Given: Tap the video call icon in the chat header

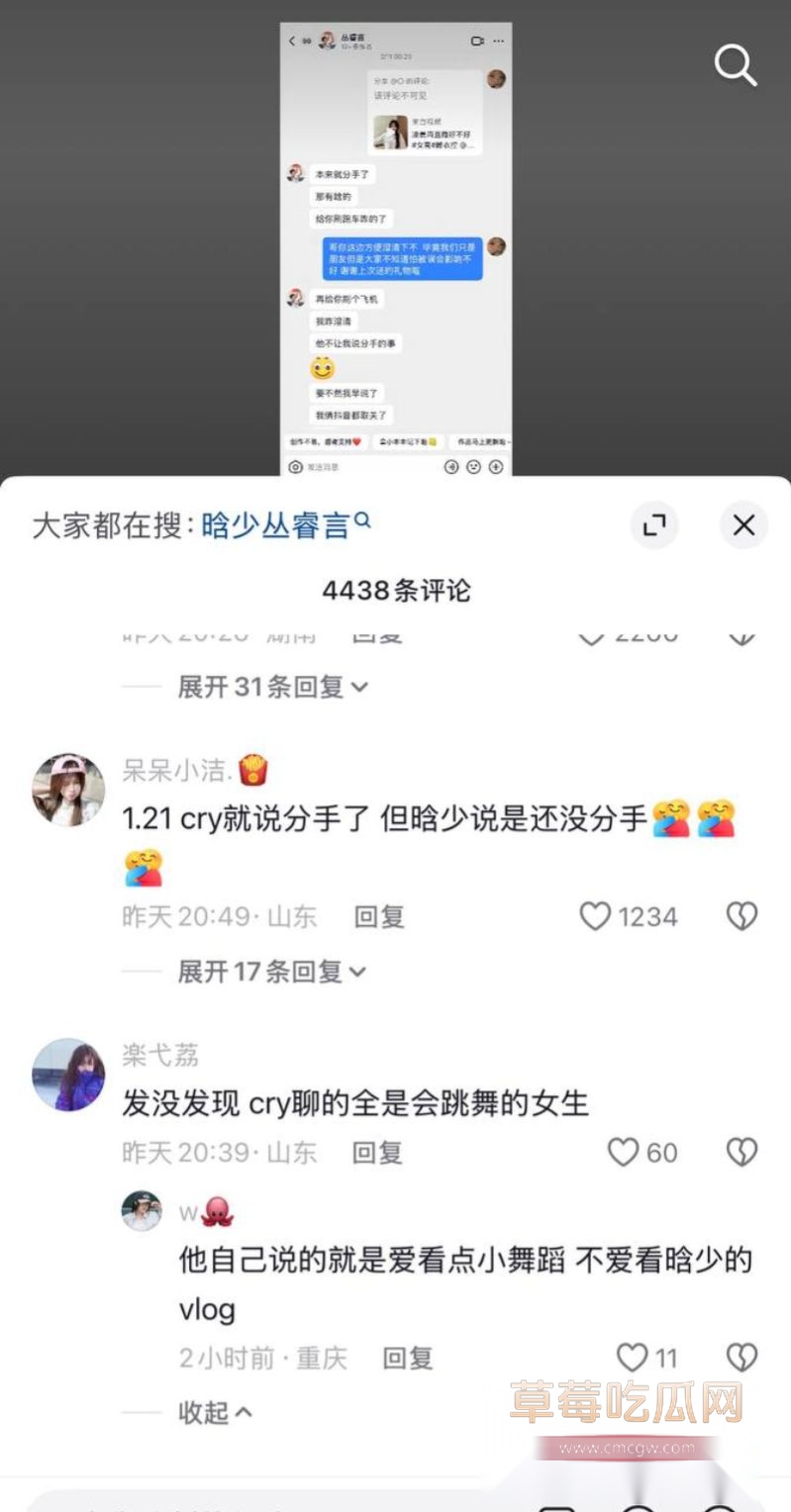Looking at the screenshot, I should (x=477, y=41).
